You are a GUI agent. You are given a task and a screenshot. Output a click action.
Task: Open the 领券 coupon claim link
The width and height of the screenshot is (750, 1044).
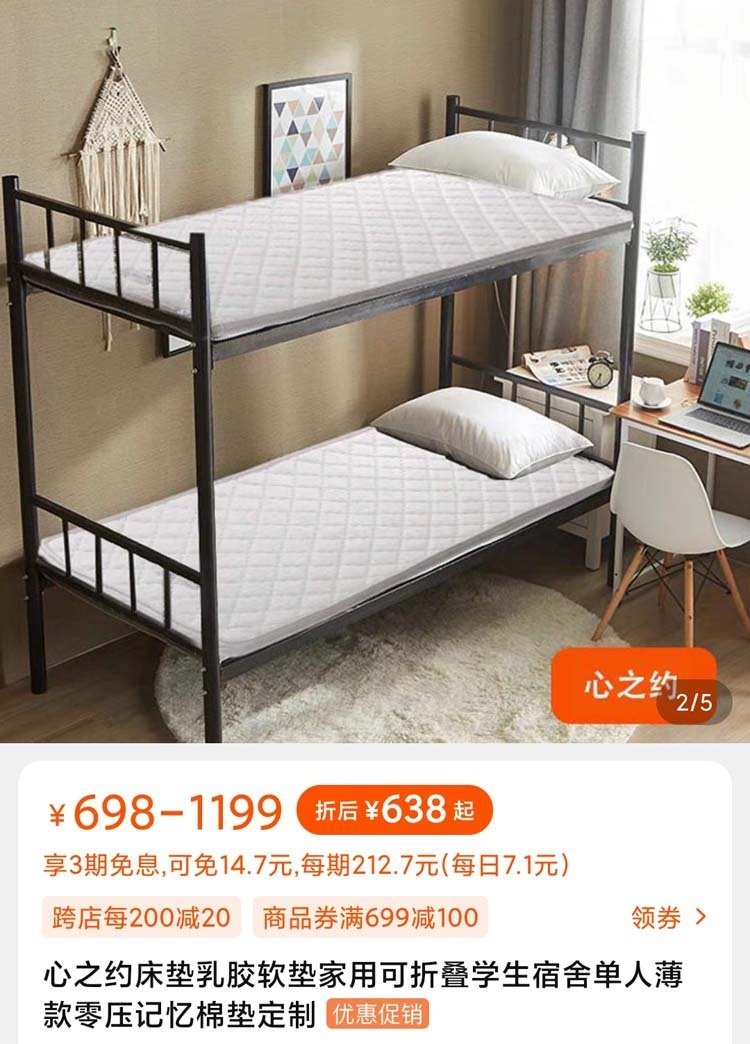pos(669,917)
